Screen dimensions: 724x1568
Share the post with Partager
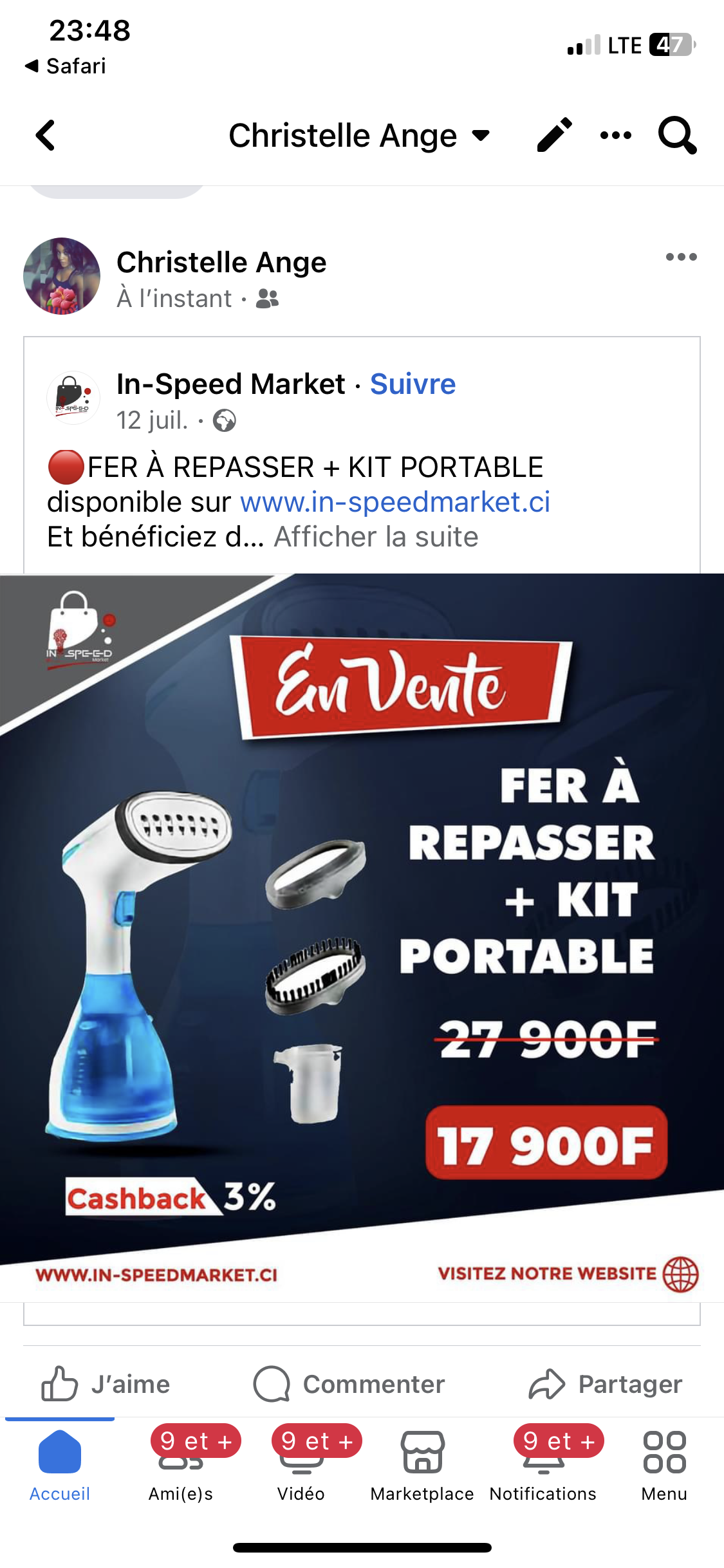(x=606, y=1384)
